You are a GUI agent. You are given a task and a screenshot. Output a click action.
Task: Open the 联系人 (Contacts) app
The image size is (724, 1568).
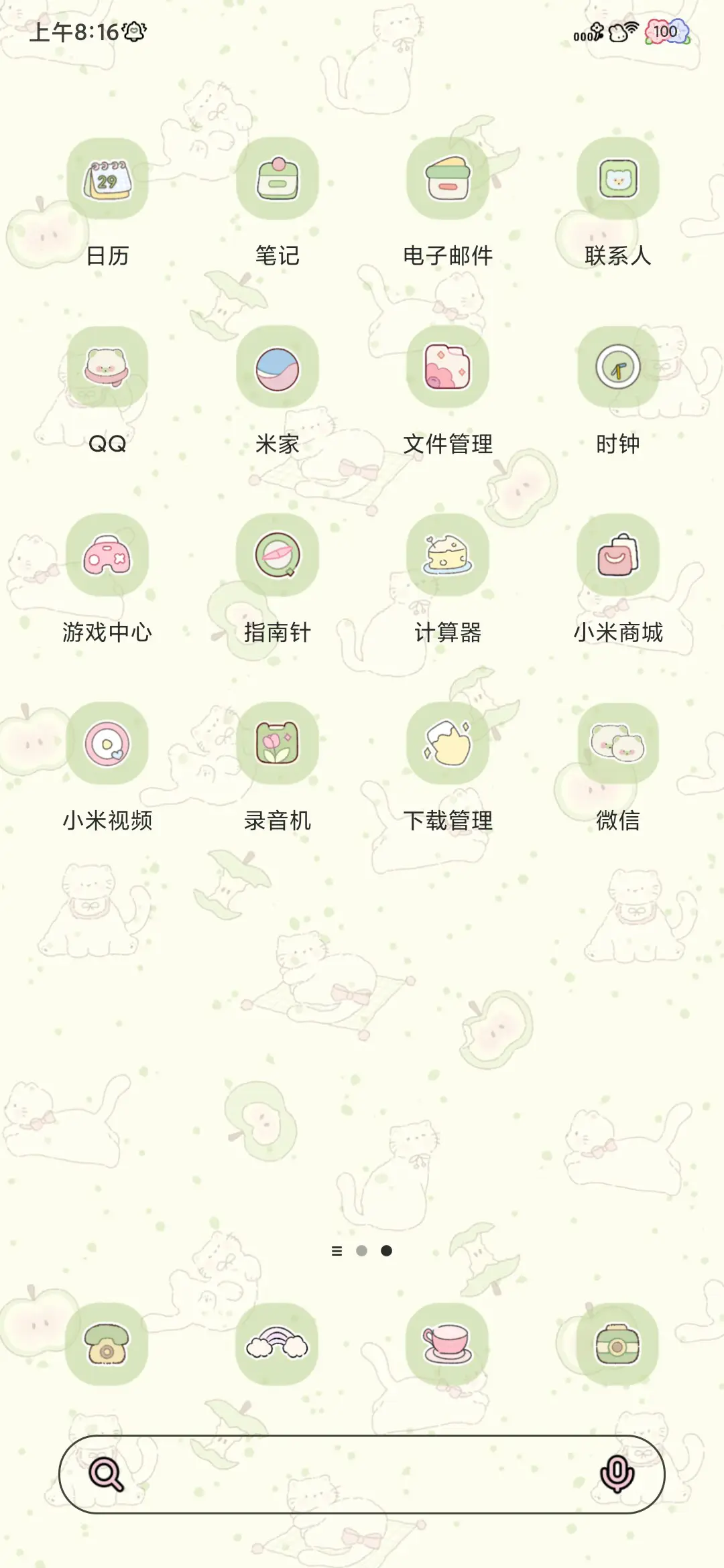(617, 181)
